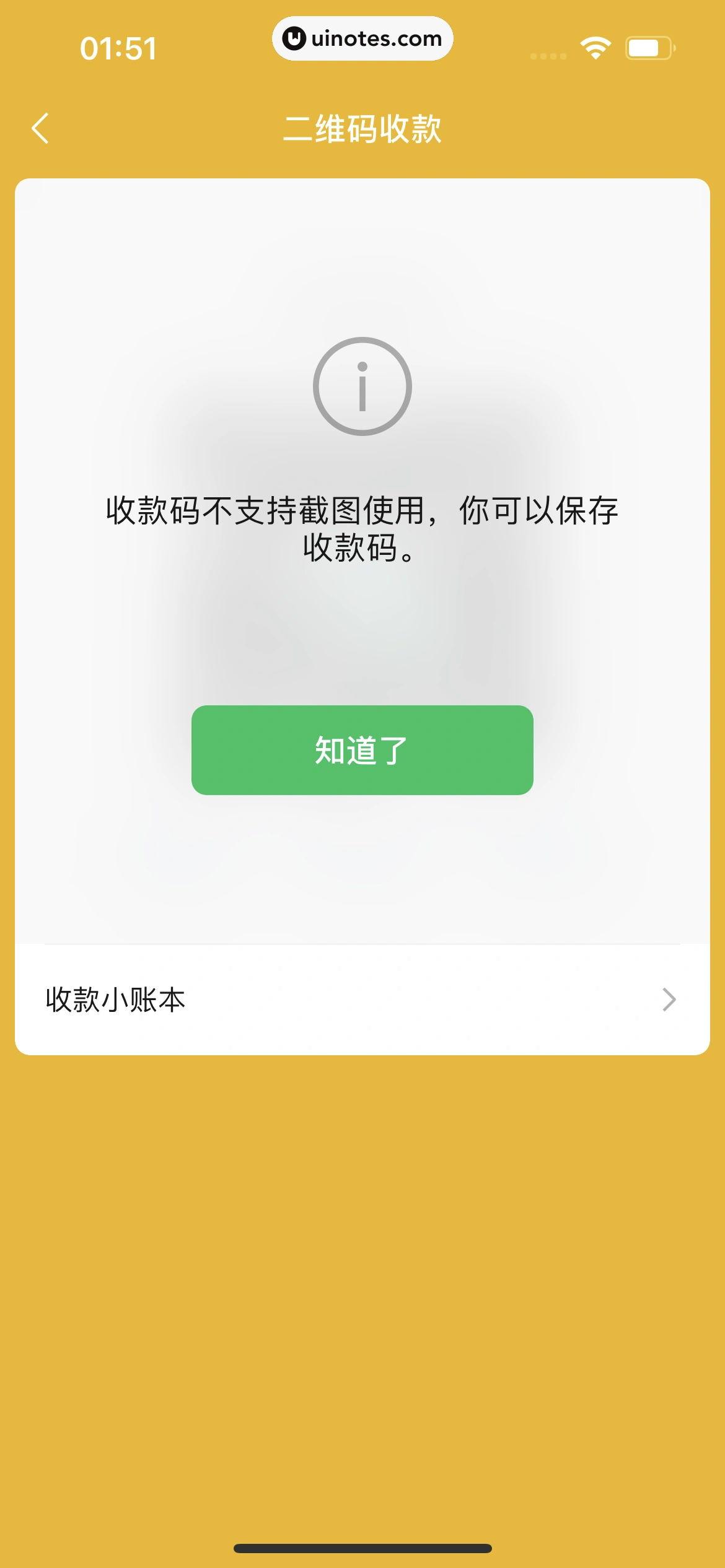Tap the 收款小账本 row label
This screenshot has width=725, height=1568.
[116, 998]
